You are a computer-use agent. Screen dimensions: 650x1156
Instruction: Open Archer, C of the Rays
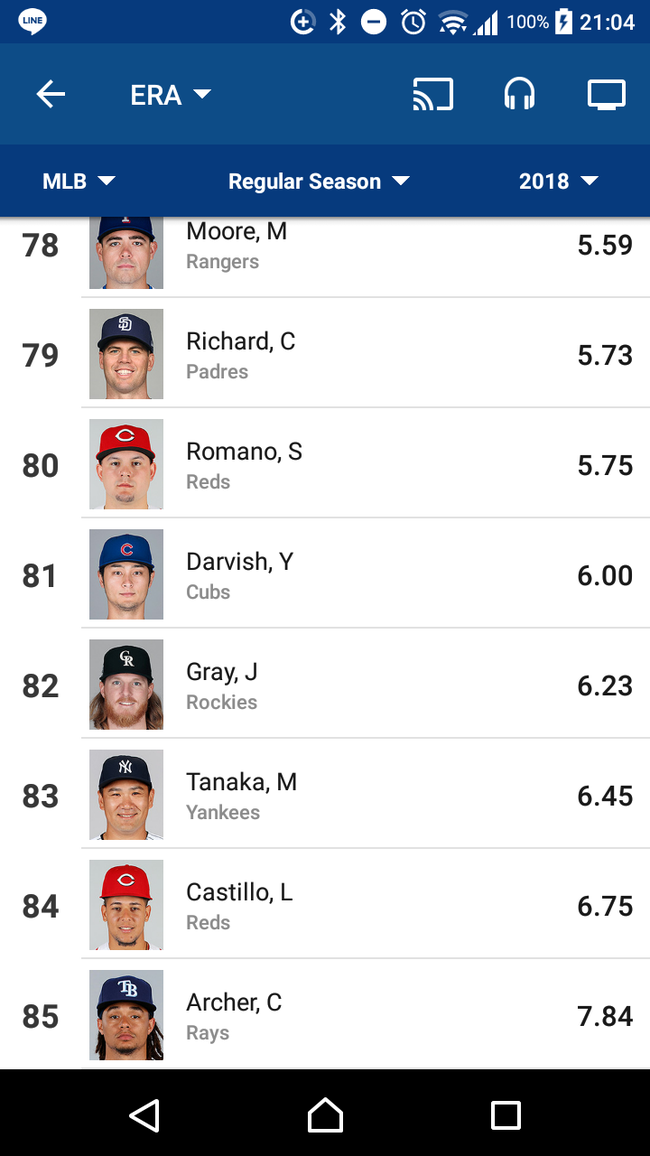325,1014
